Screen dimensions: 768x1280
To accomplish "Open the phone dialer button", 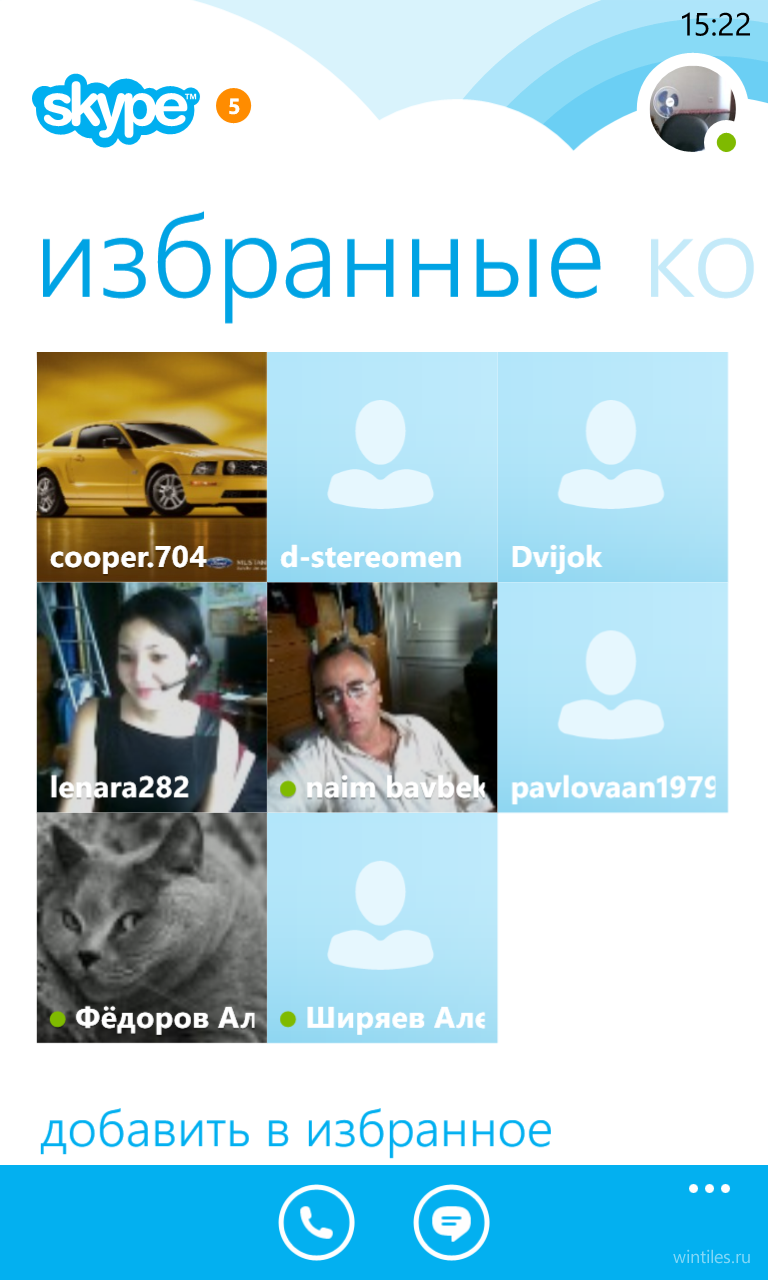I will tap(317, 1222).
